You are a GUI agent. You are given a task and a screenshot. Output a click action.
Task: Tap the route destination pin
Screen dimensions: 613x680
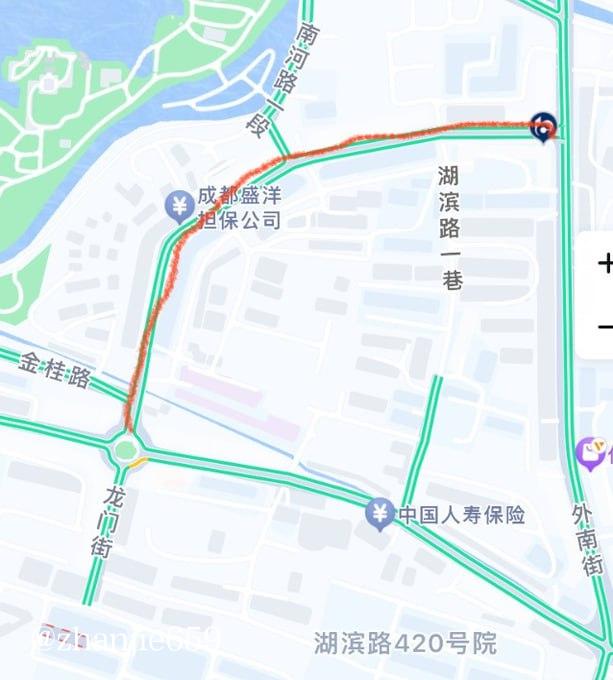(543, 127)
